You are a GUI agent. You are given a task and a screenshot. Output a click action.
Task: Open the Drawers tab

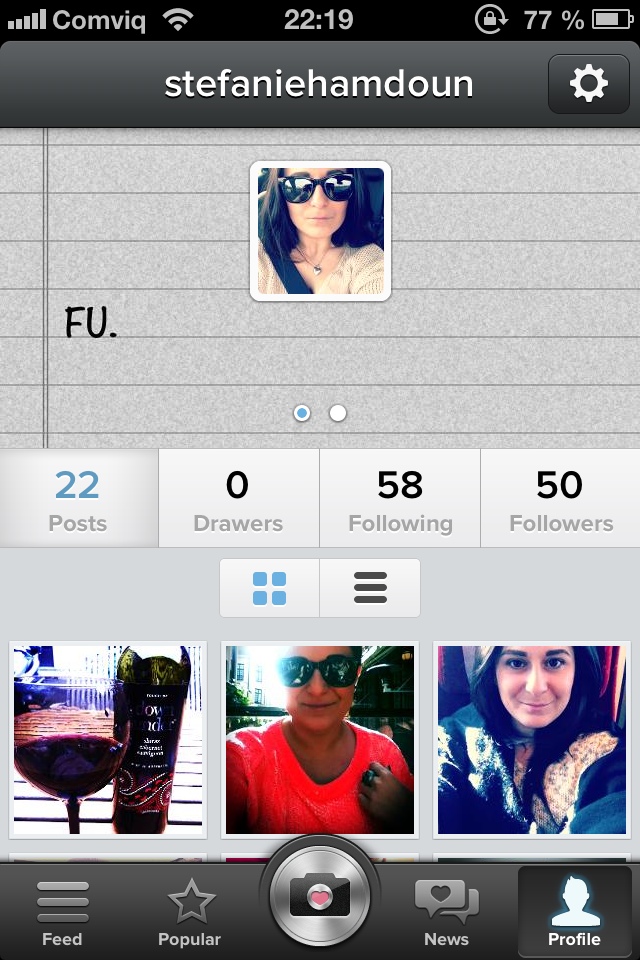(x=238, y=499)
